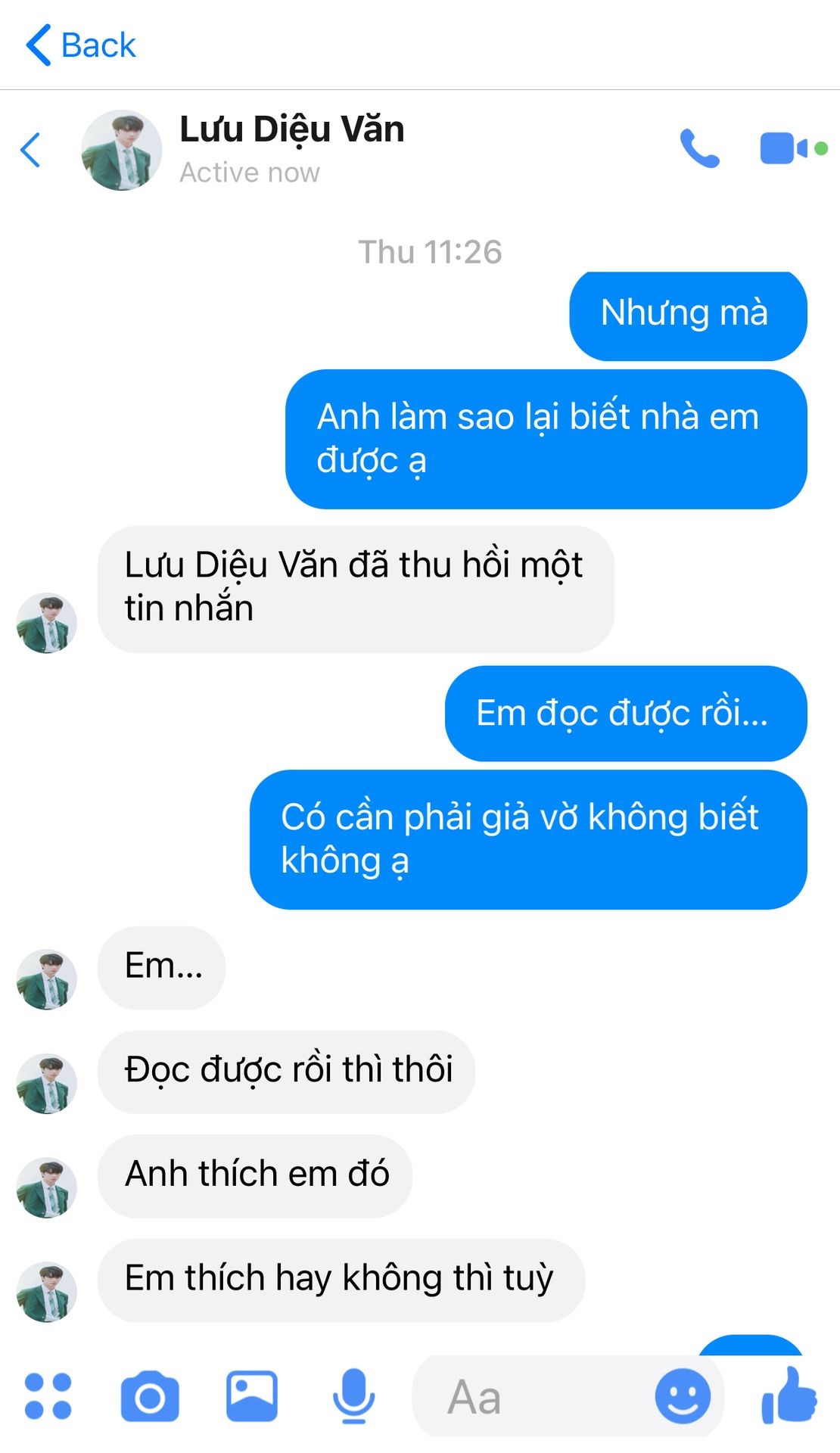Open the camera to take a photo

pos(150,1396)
